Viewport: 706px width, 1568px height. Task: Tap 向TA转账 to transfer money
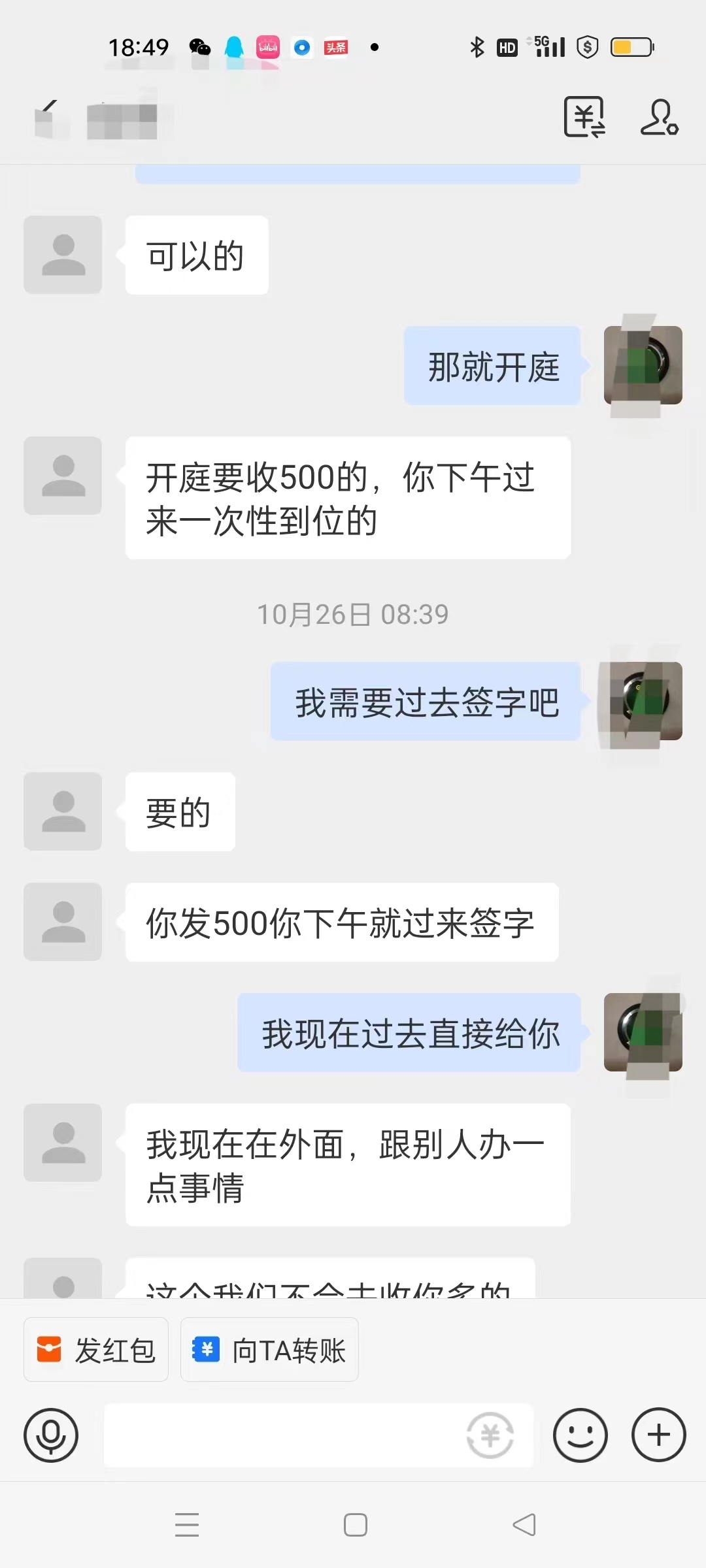click(x=269, y=1350)
